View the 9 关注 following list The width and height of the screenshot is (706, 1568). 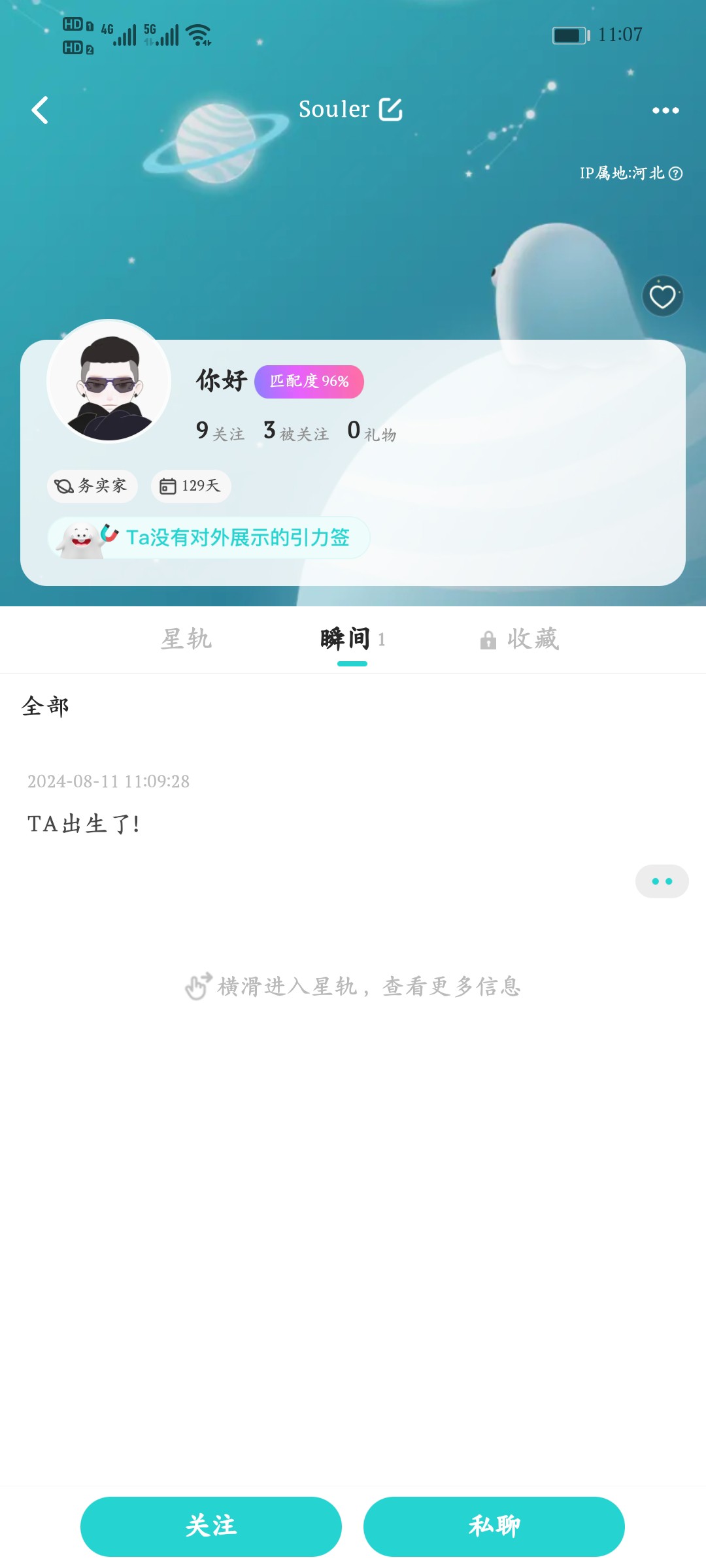point(220,431)
